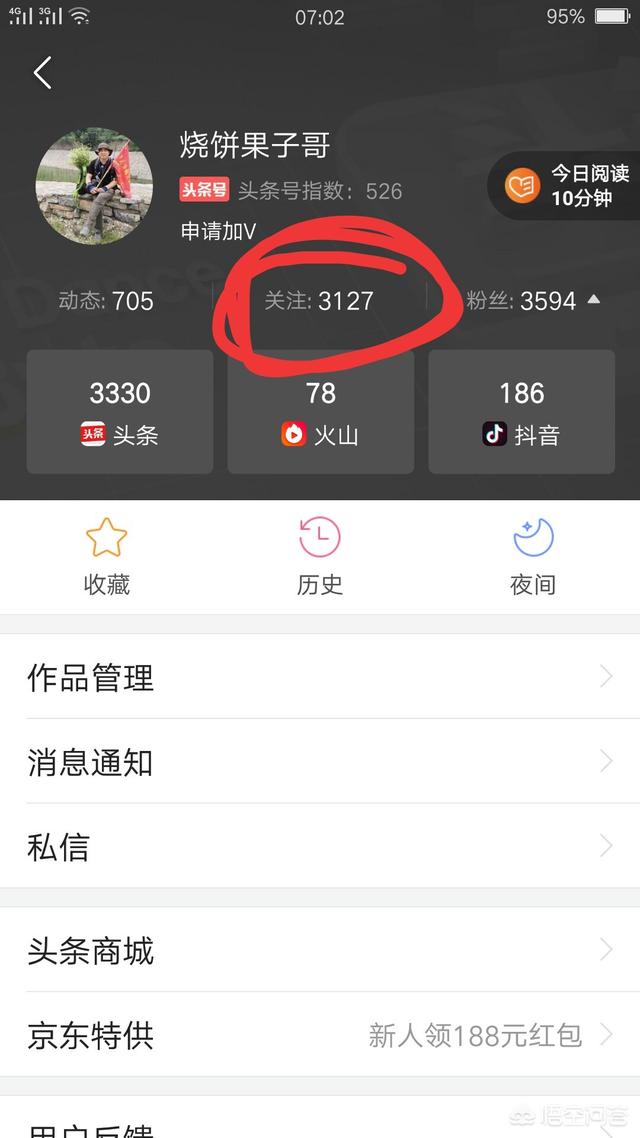This screenshot has width=640, height=1138.
Task: Open 头条商城
Action: [320, 950]
